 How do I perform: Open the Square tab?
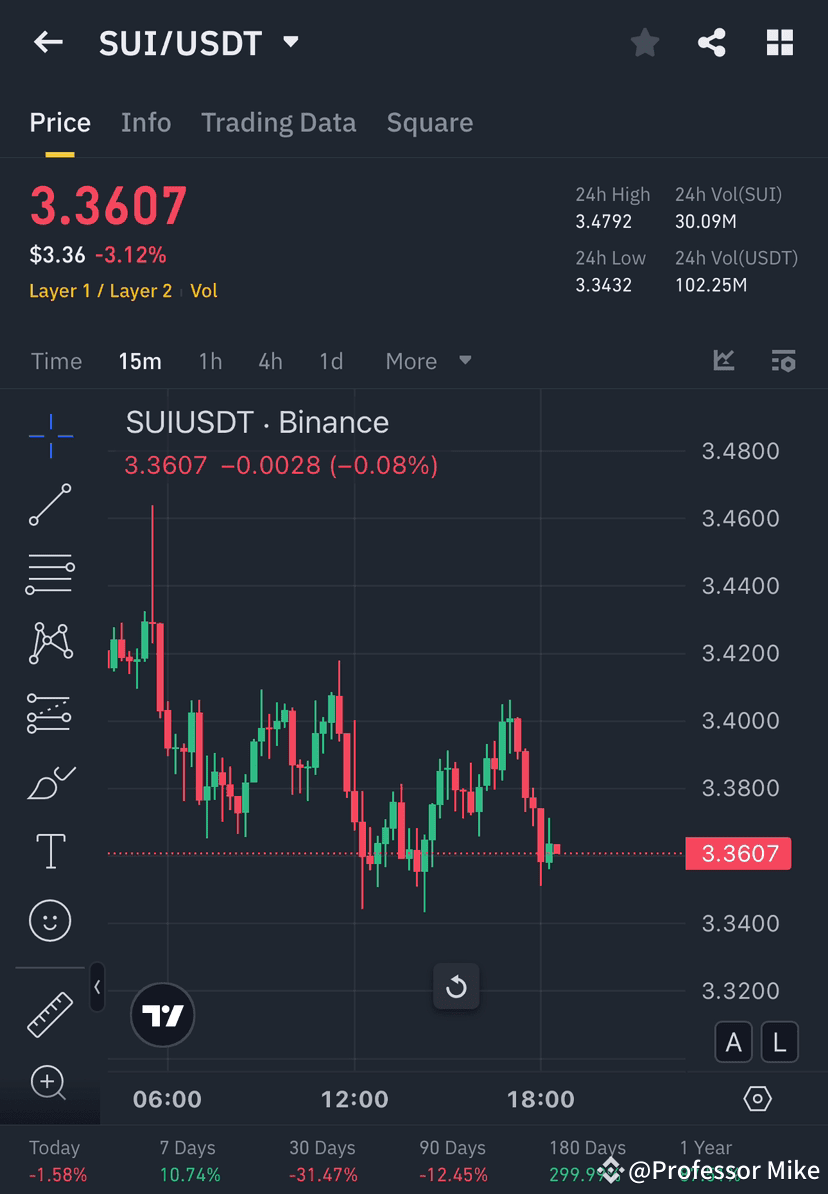pyautogui.click(x=430, y=122)
